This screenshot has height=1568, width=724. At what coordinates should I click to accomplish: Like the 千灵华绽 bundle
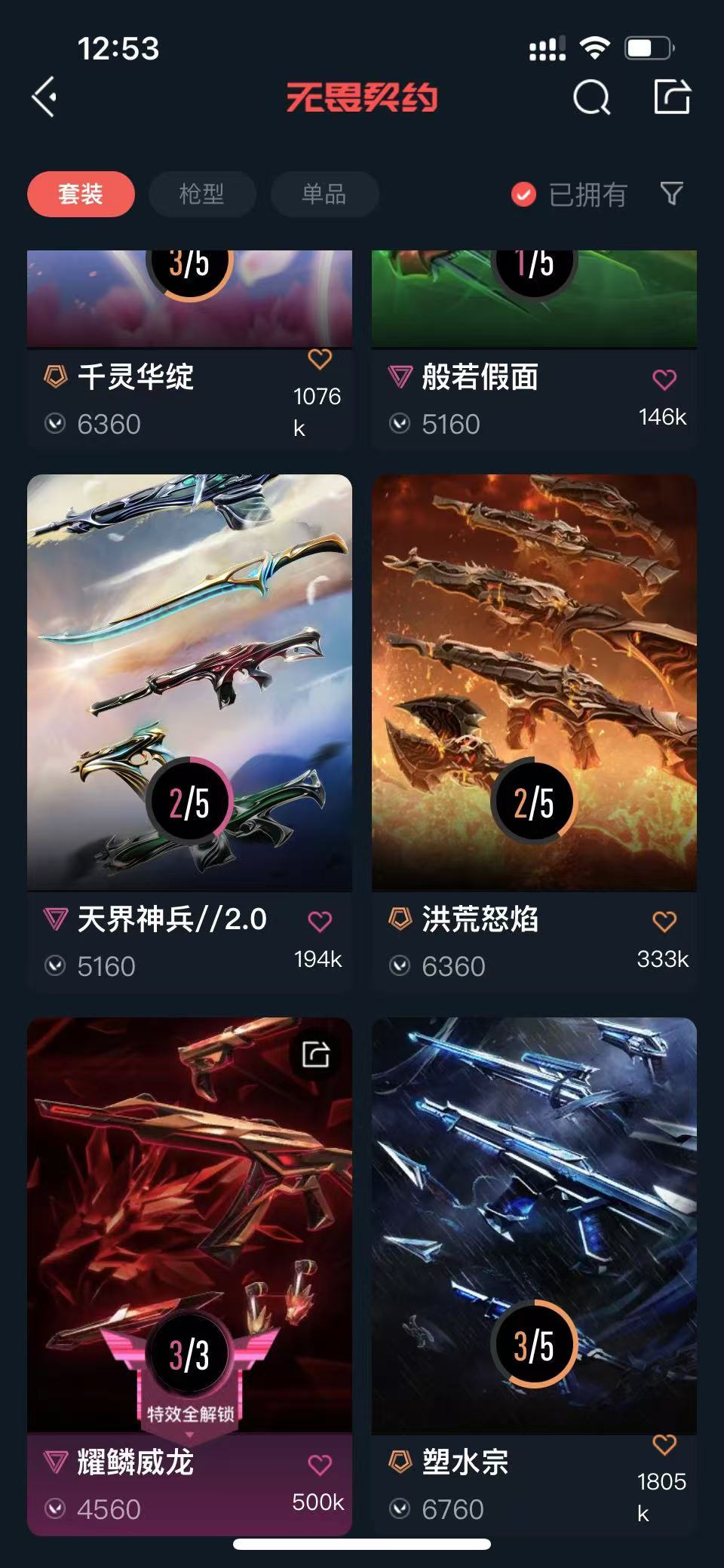click(x=320, y=360)
